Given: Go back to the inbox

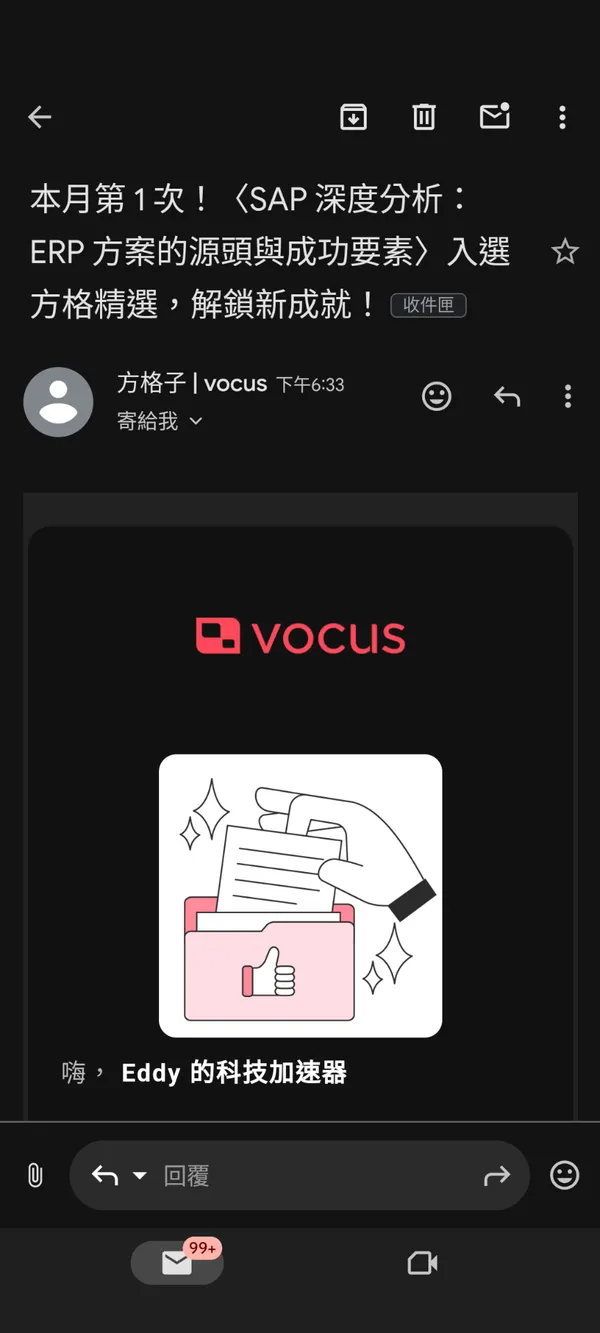Looking at the screenshot, I should (x=40, y=117).
